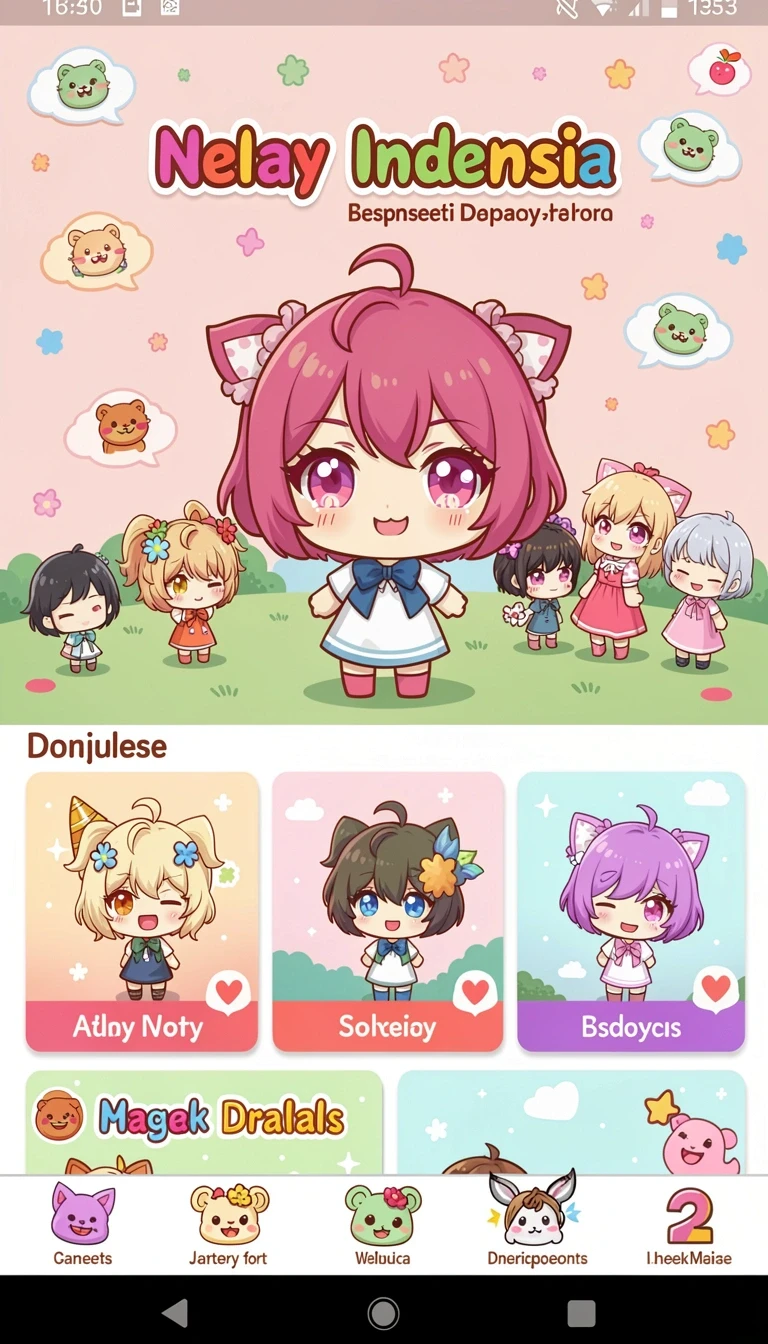Screen dimensions: 768x1344
Task: Switch to the IheekMaiae tab
Action: (689, 1224)
